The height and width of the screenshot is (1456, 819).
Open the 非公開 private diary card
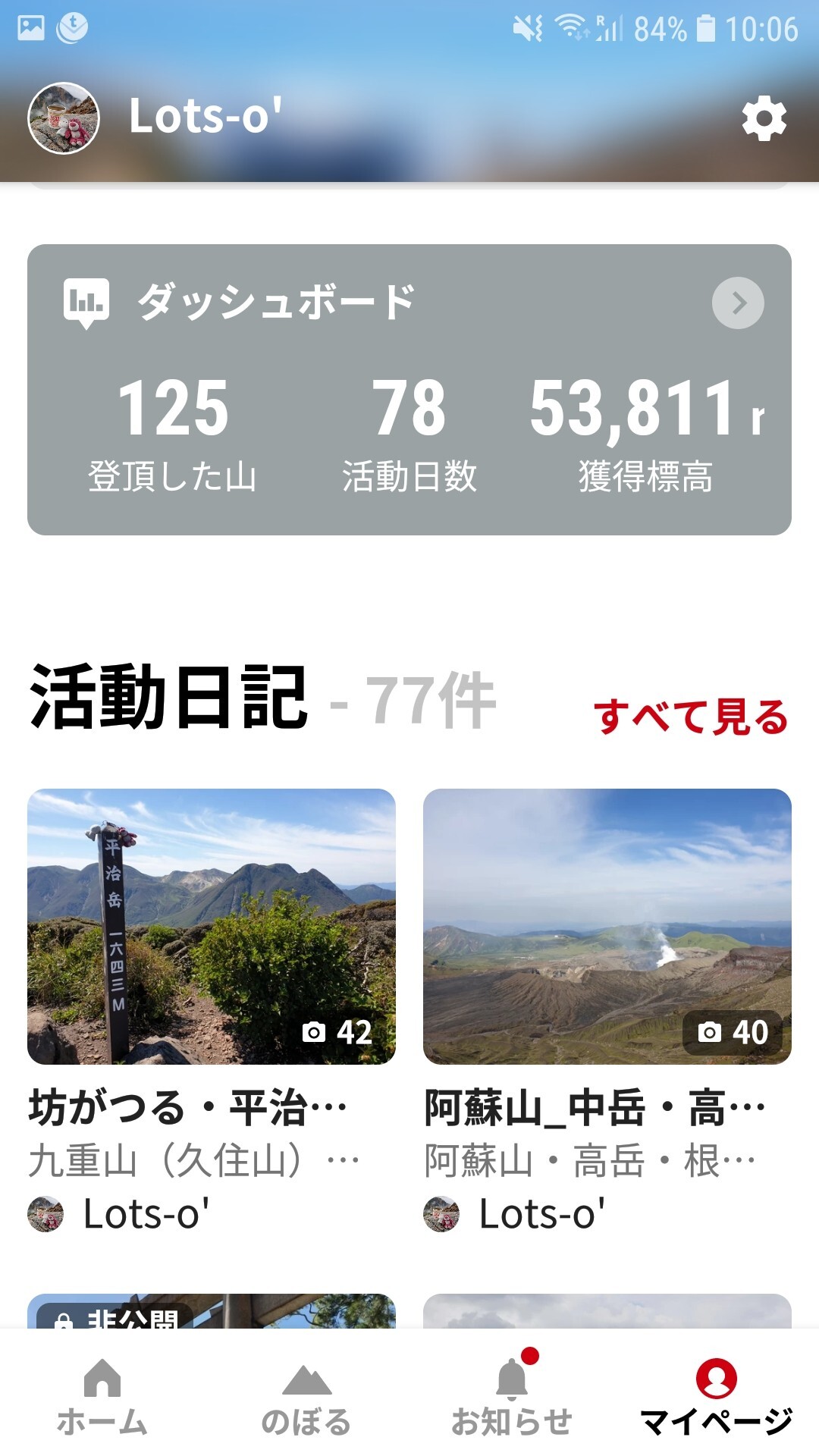pyautogui.click(x=212, y=1312)
